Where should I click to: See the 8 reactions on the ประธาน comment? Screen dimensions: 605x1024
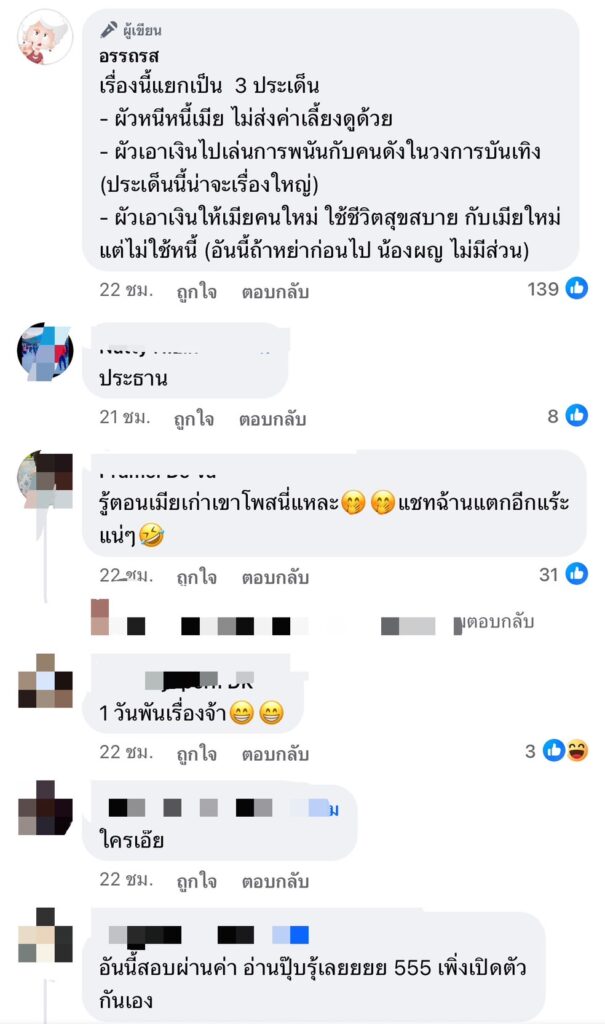(567, 416)
